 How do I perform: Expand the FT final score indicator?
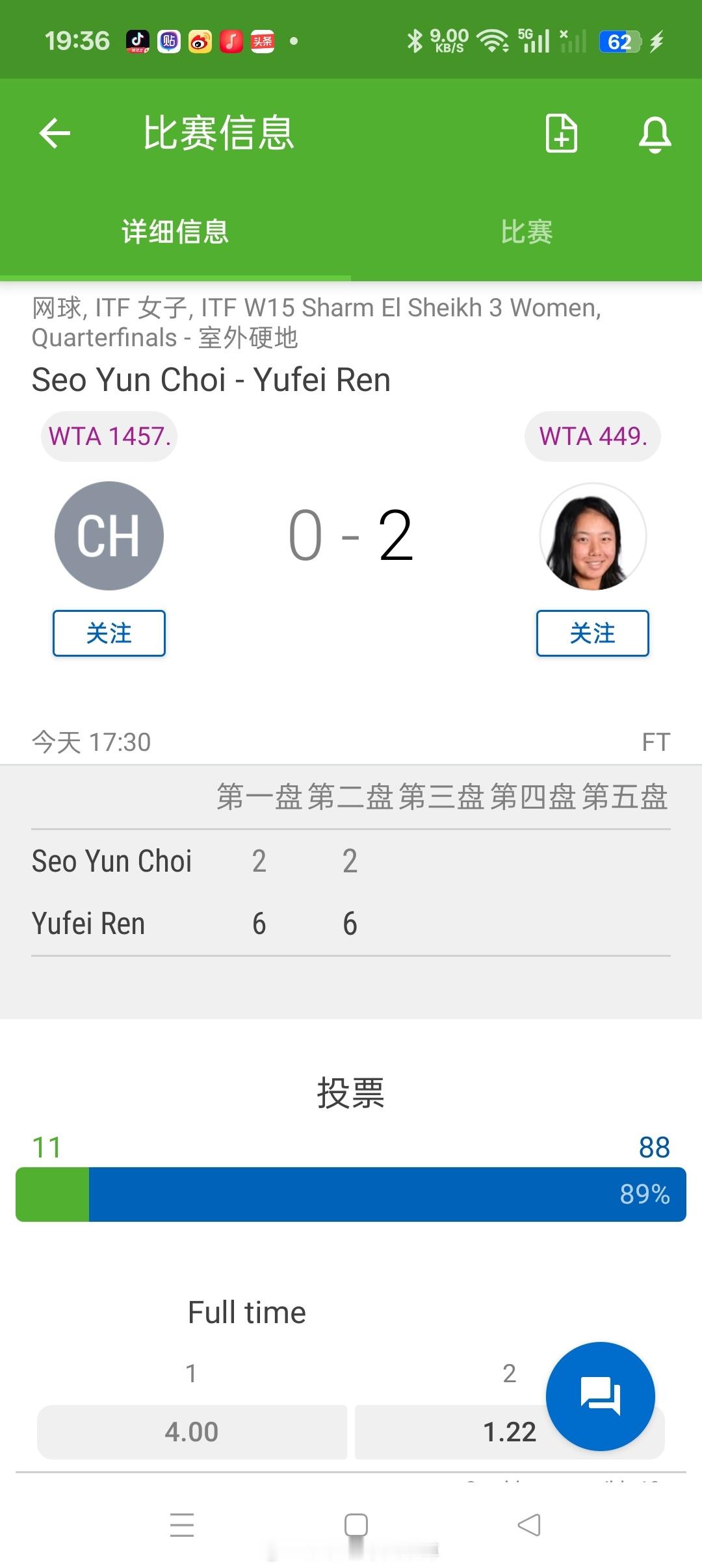656,741
